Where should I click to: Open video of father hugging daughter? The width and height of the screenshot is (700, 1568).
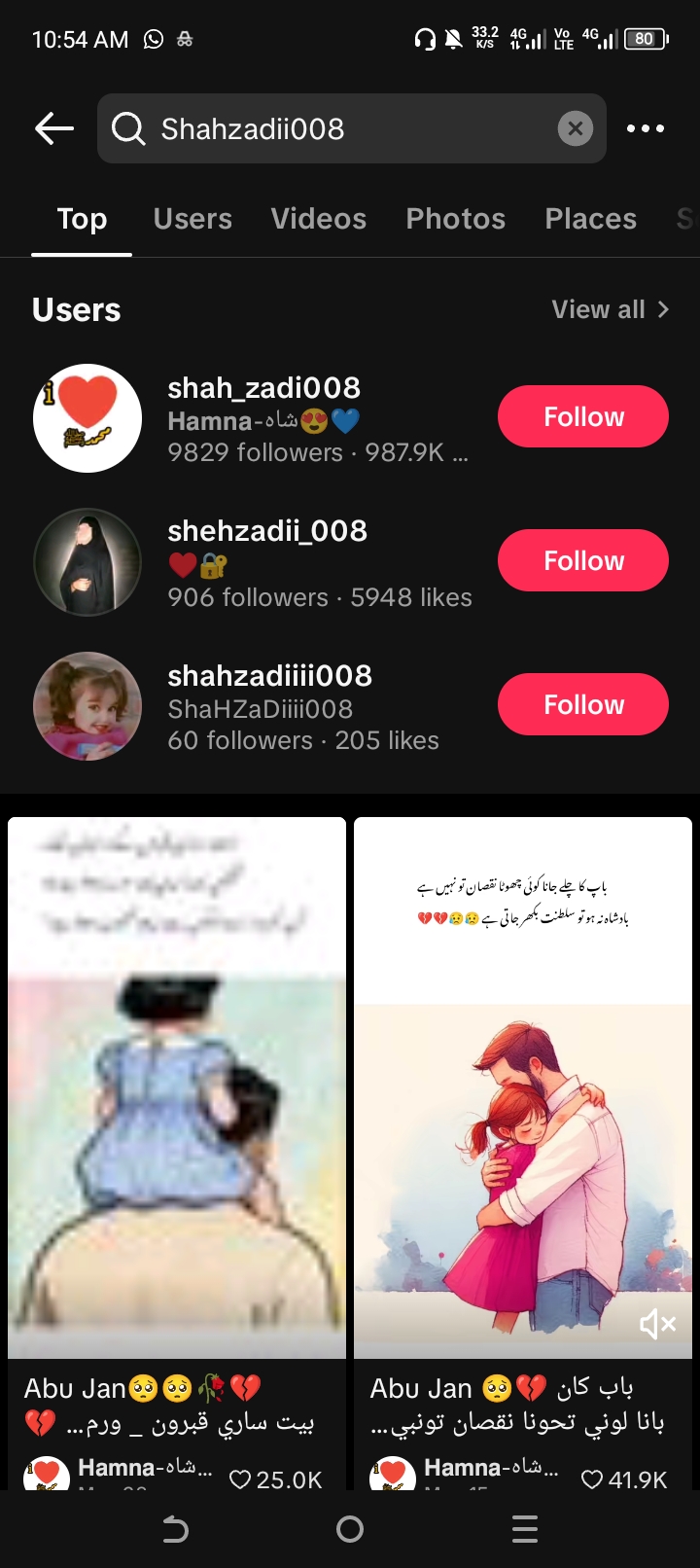[523, 1087]
